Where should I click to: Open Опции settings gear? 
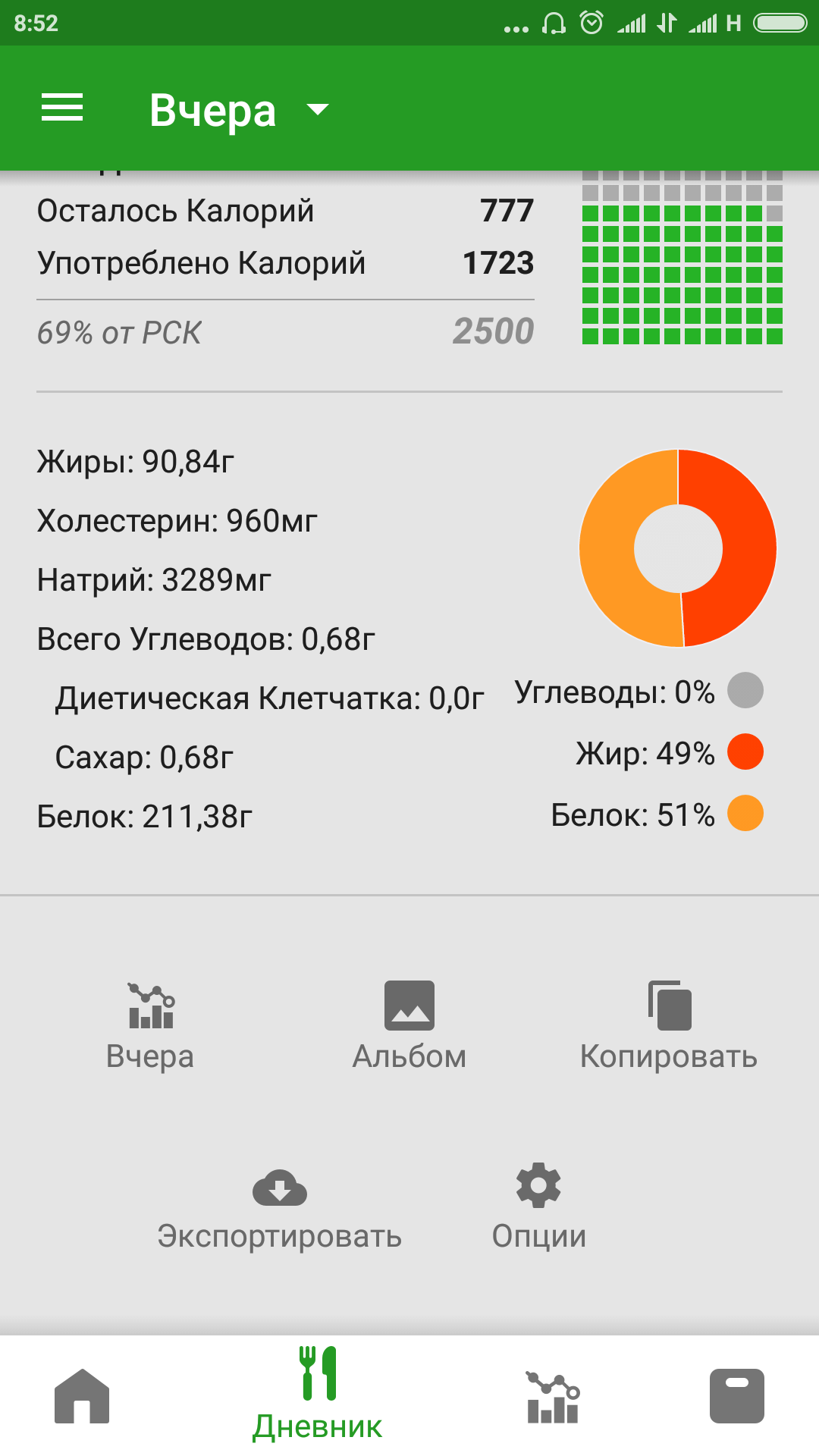(538, 1207)
